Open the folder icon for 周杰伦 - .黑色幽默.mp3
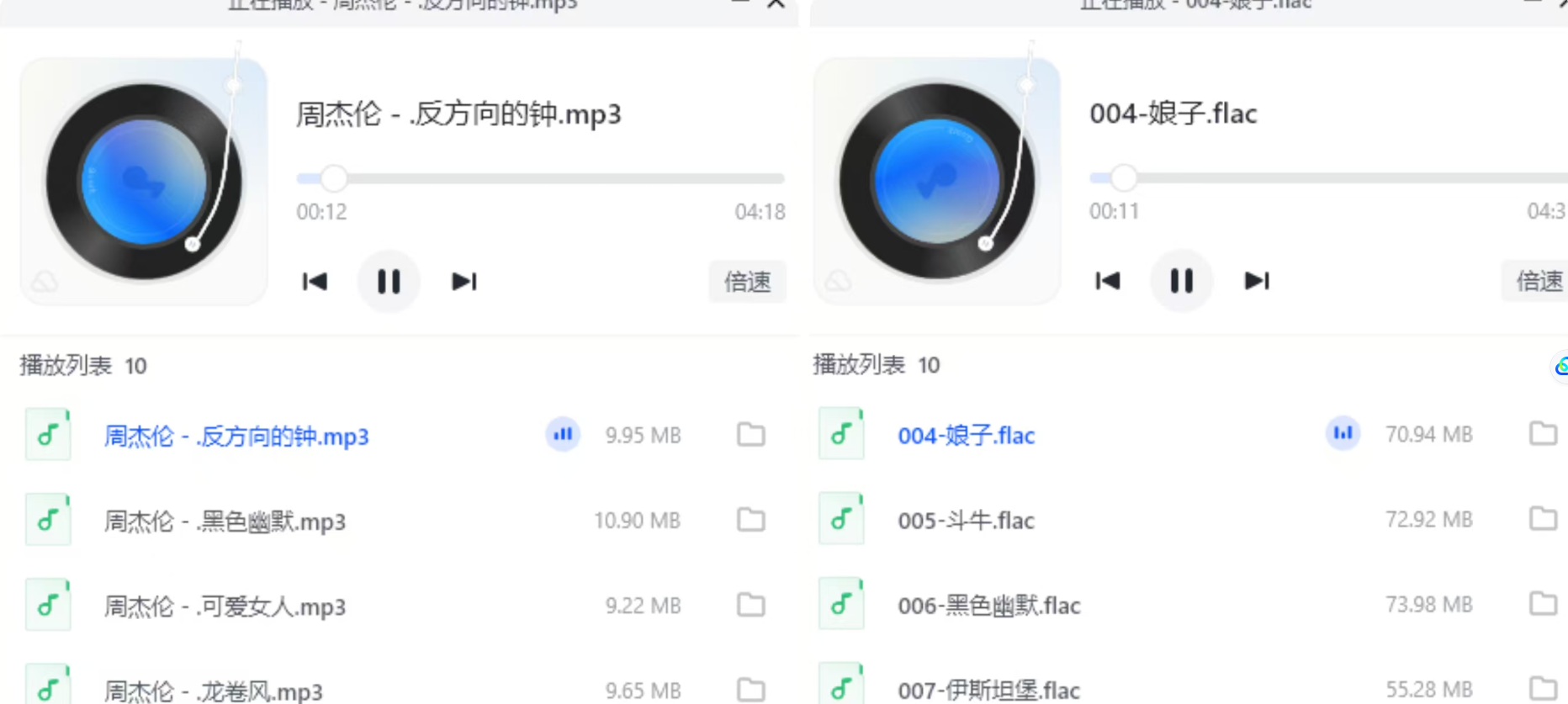The height and width of the screenshot is (704, 1568). click(750, 520)
